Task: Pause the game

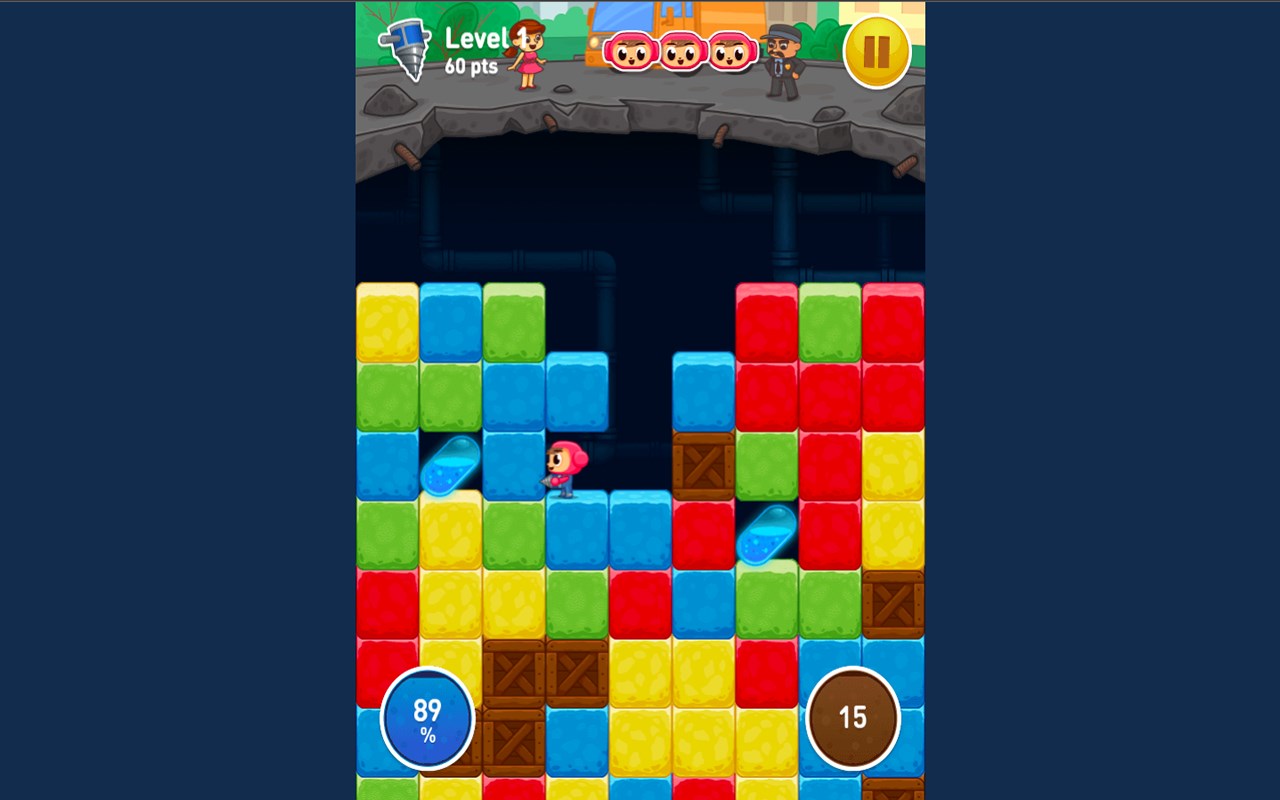Action: (x=876, y=51)
